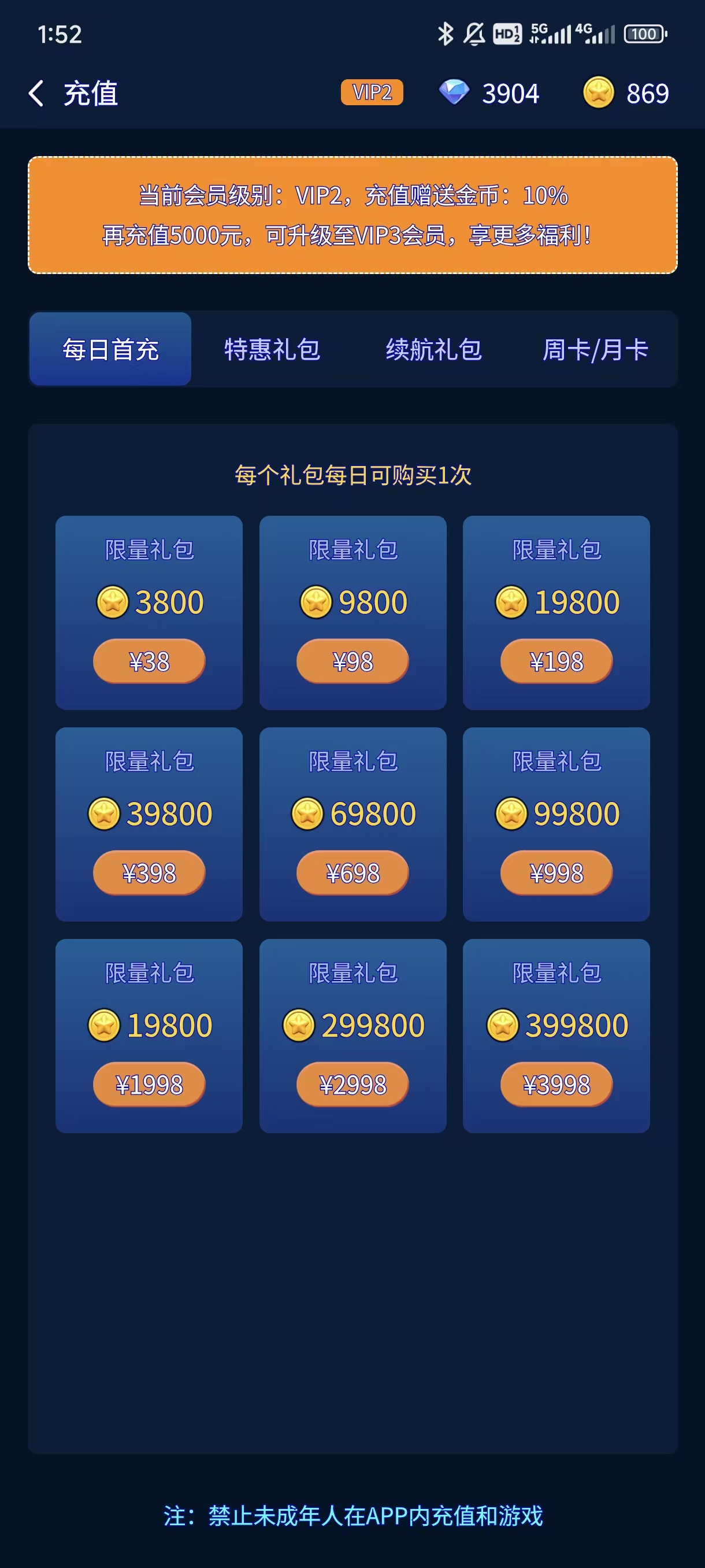Viewport: 705px width, 1568px height.
Task: Tap the ¥1998 price button
Action: point(149,1084)
